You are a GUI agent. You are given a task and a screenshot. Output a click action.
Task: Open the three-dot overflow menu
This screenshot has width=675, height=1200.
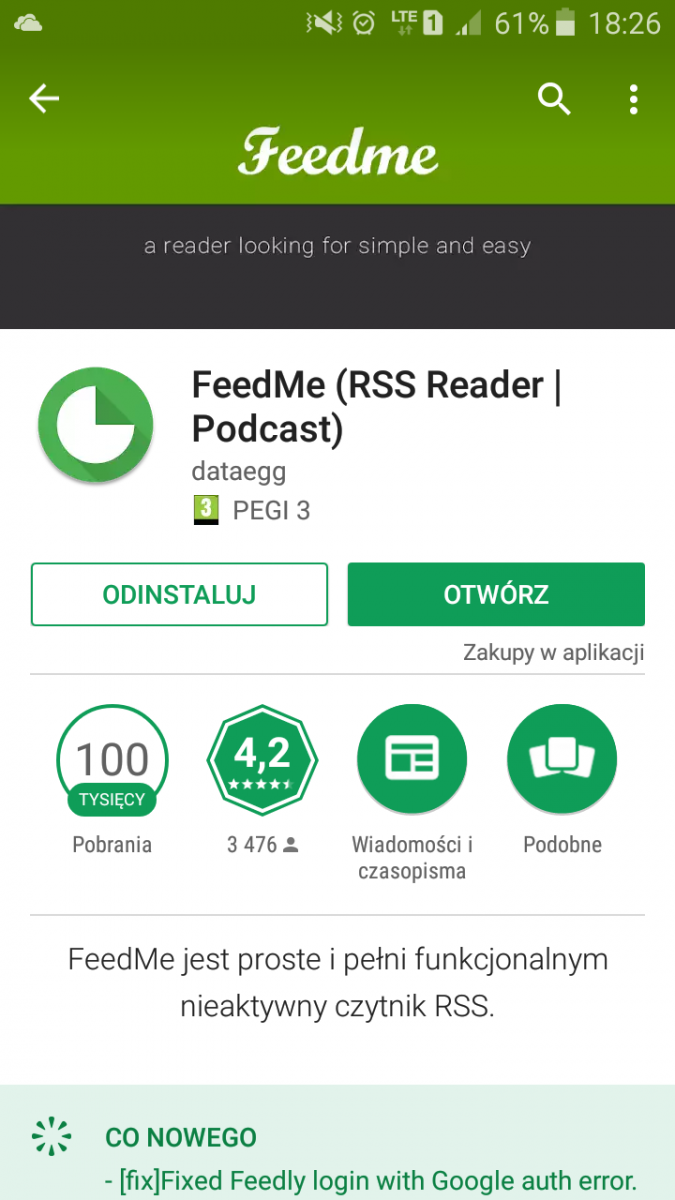tap(633, 99)
